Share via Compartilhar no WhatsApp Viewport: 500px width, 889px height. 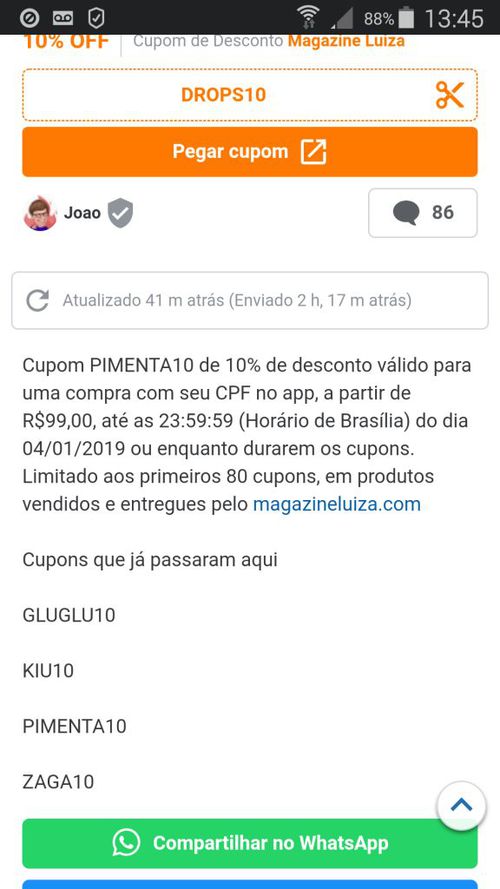(x=249, y=843)
